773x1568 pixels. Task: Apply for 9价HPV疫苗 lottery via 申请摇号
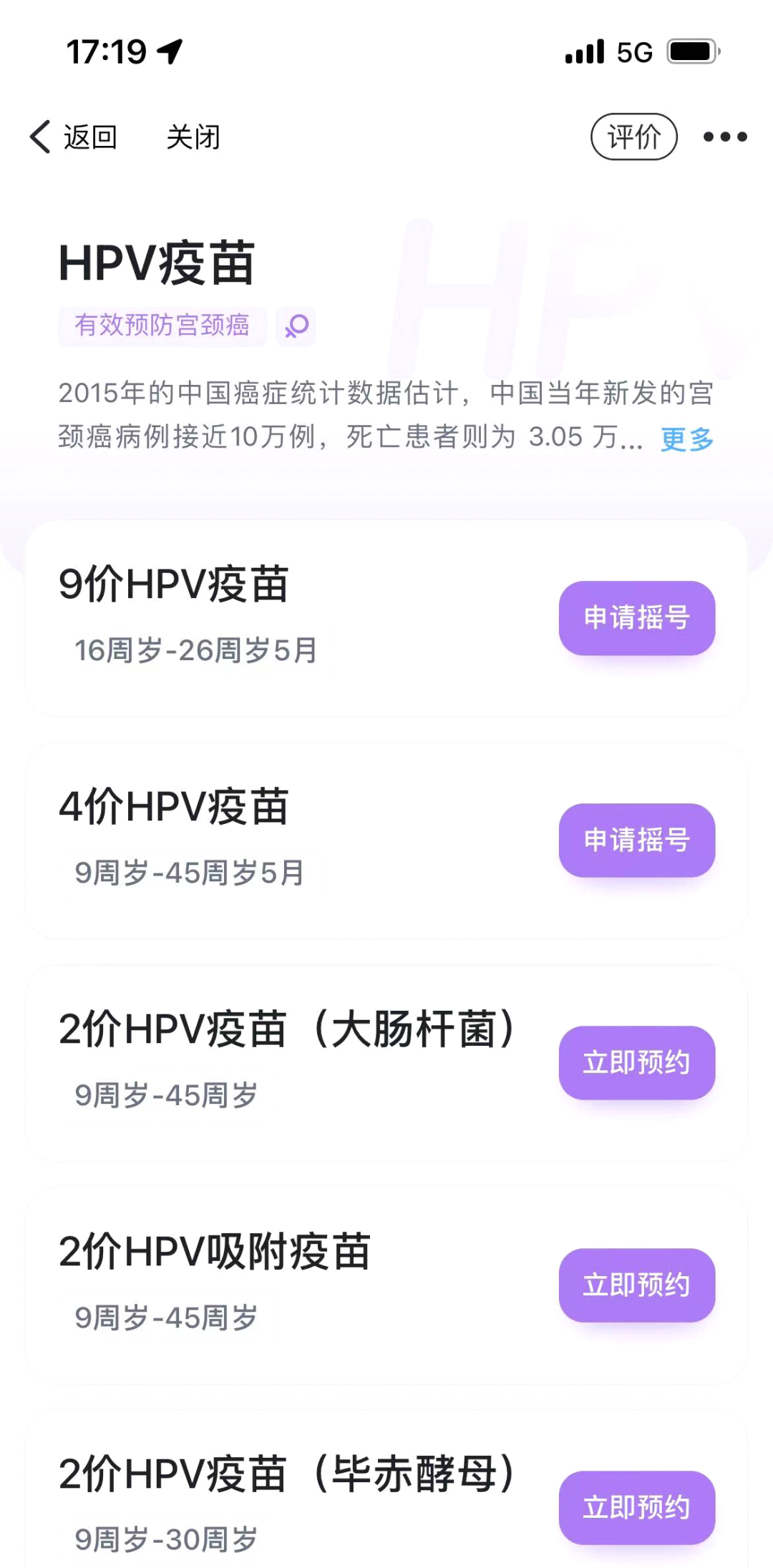click(x=637, y=618)
